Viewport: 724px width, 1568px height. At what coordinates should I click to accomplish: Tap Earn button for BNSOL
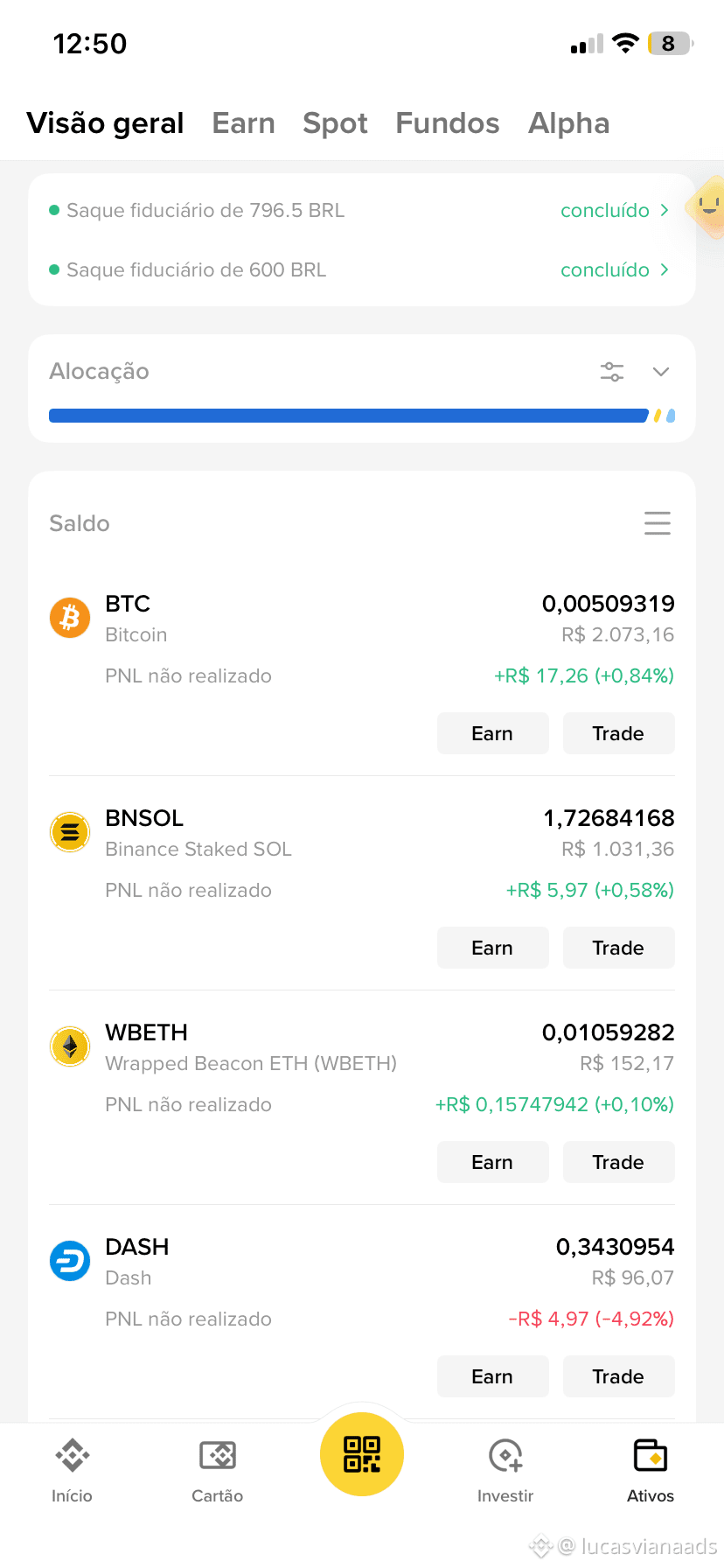pos(492,948)
